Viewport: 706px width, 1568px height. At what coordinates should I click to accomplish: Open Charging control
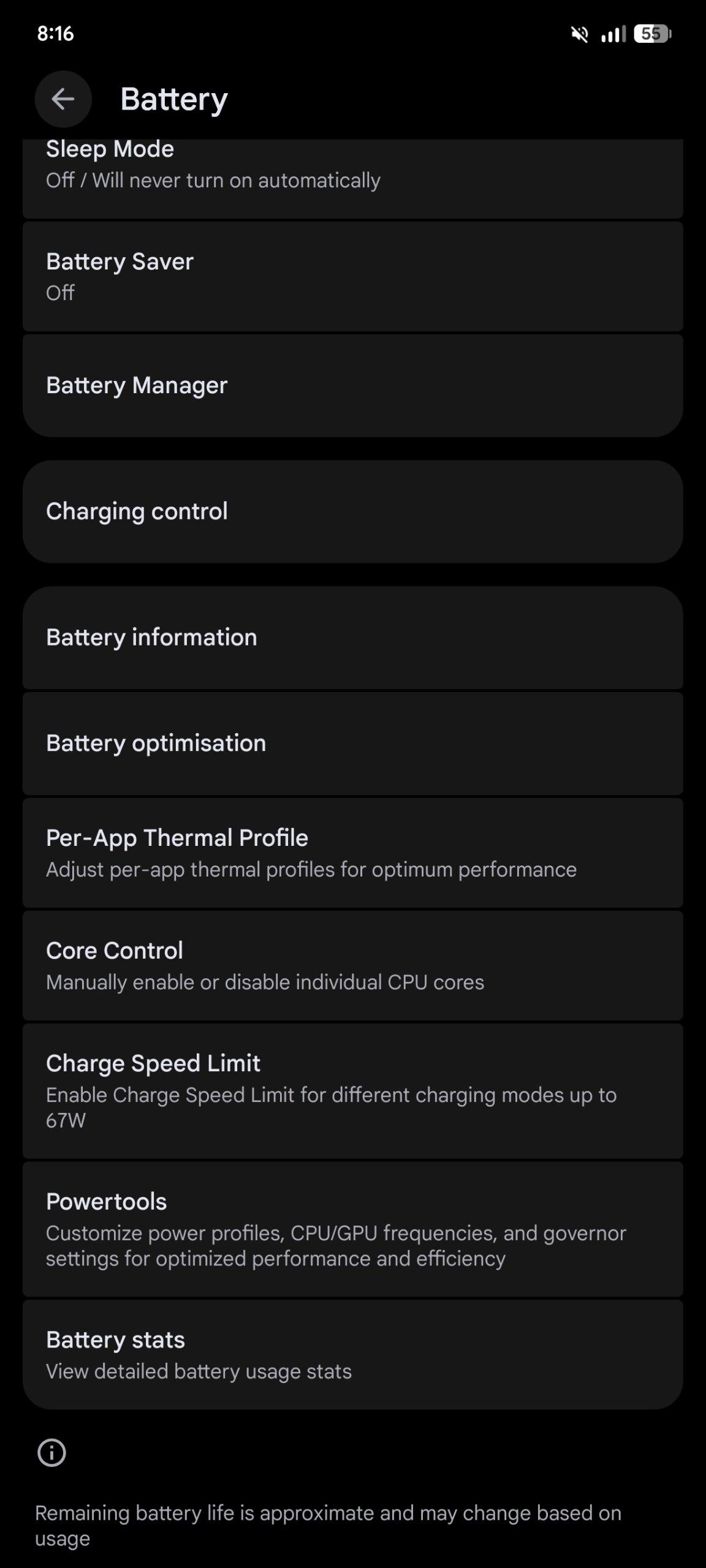[352, 511]
